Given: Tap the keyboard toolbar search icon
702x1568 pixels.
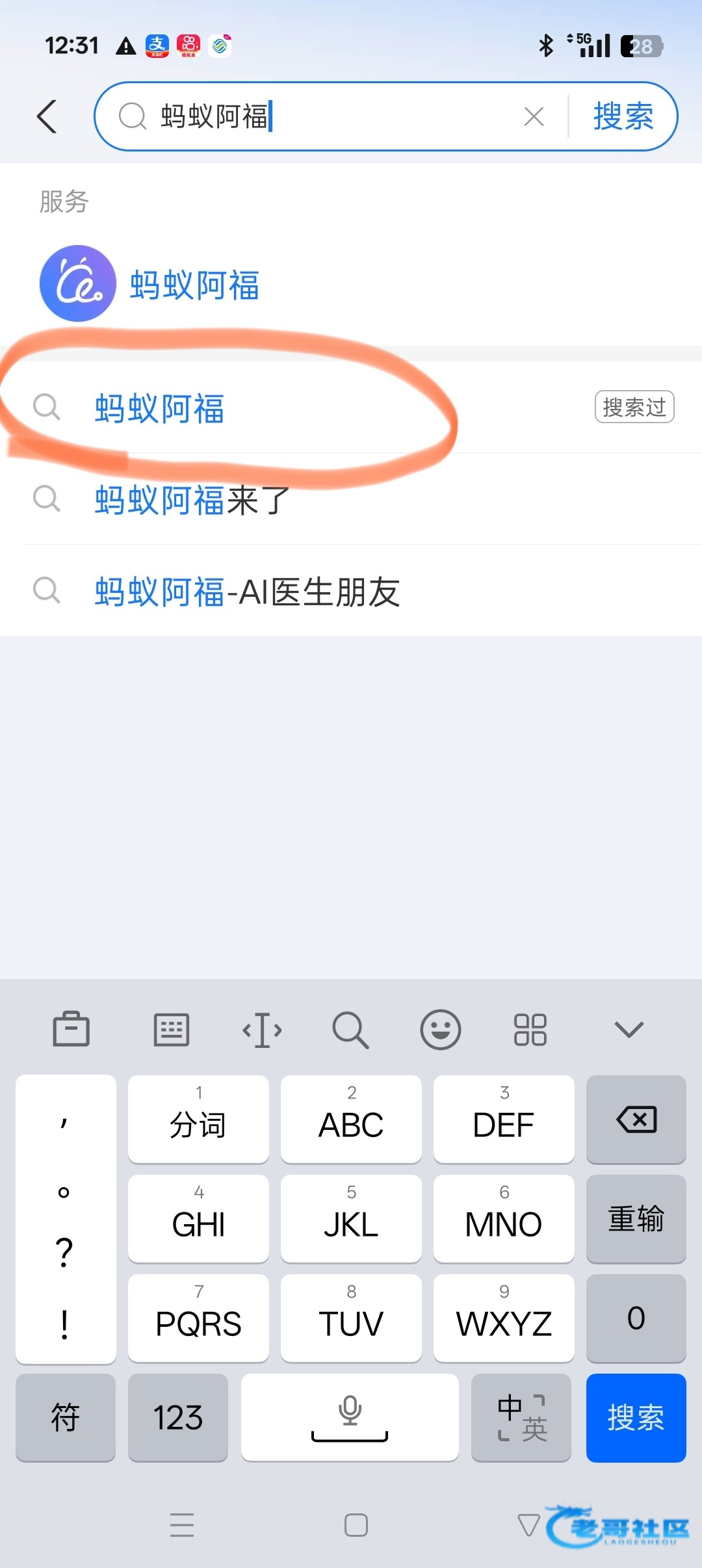Looking at the screenshot, I should coord(350,1030).
